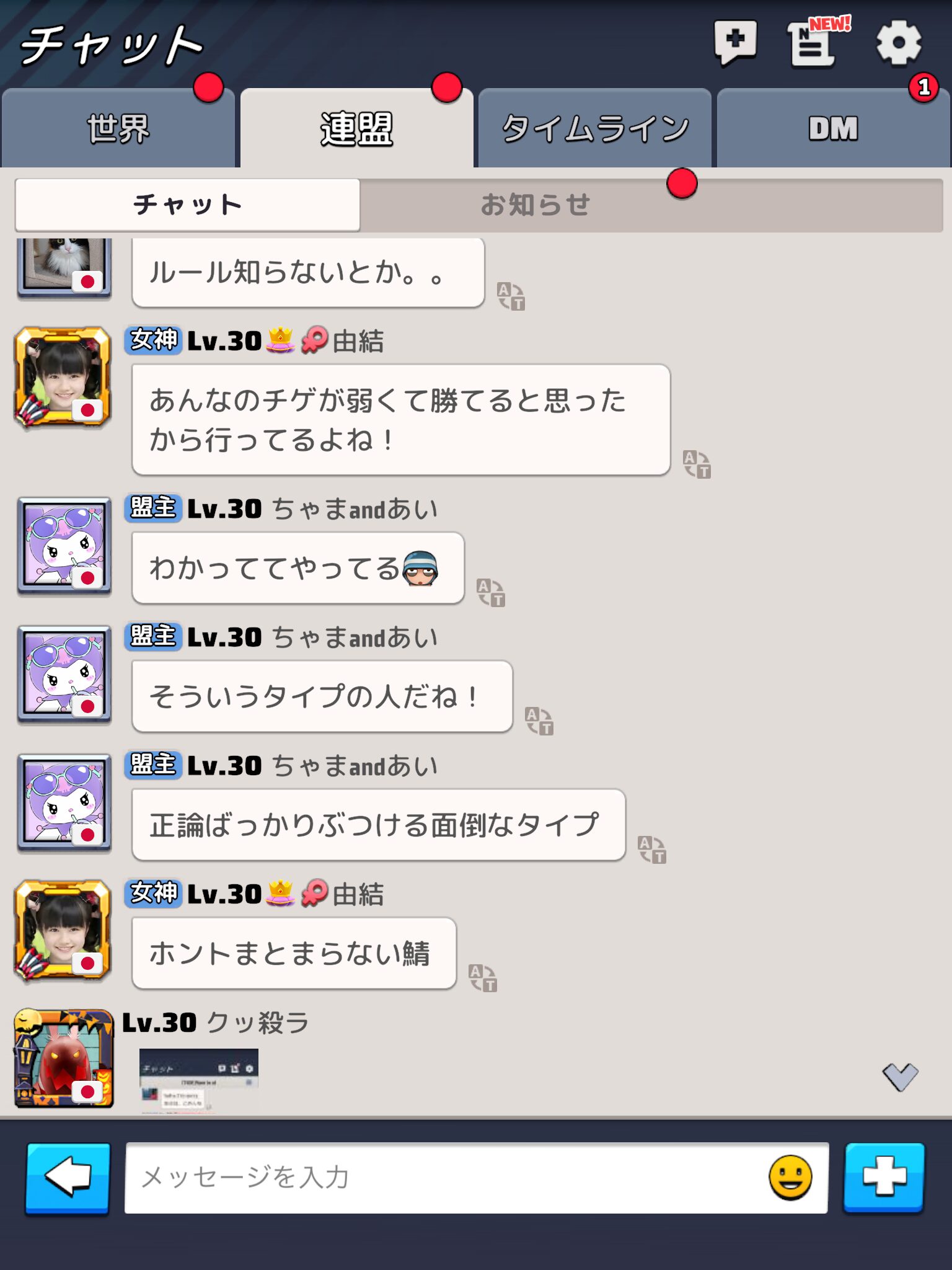Translate the ルール知らないとか message
Image resolution: width=952 pixels, height=1270 pixels.
(511, 296)
